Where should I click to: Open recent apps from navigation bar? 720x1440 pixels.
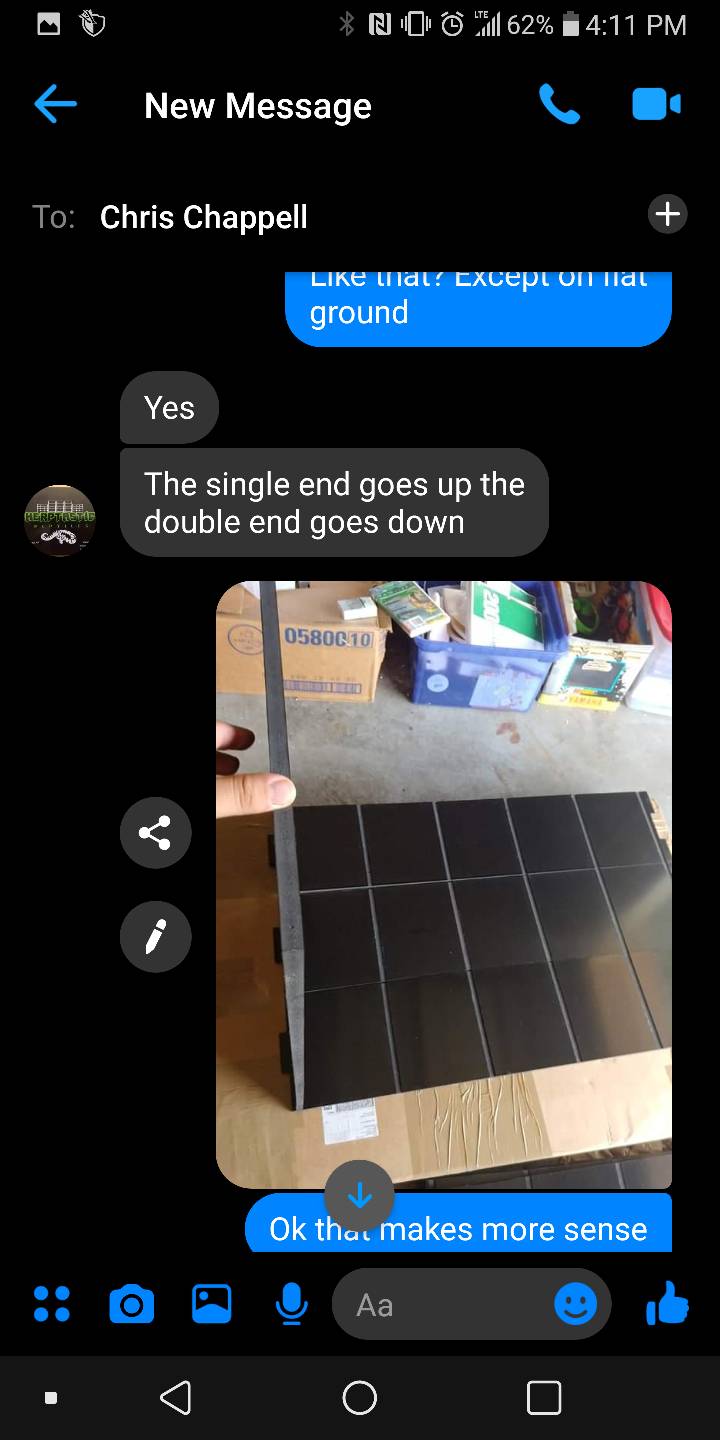tap(543, 1397)
